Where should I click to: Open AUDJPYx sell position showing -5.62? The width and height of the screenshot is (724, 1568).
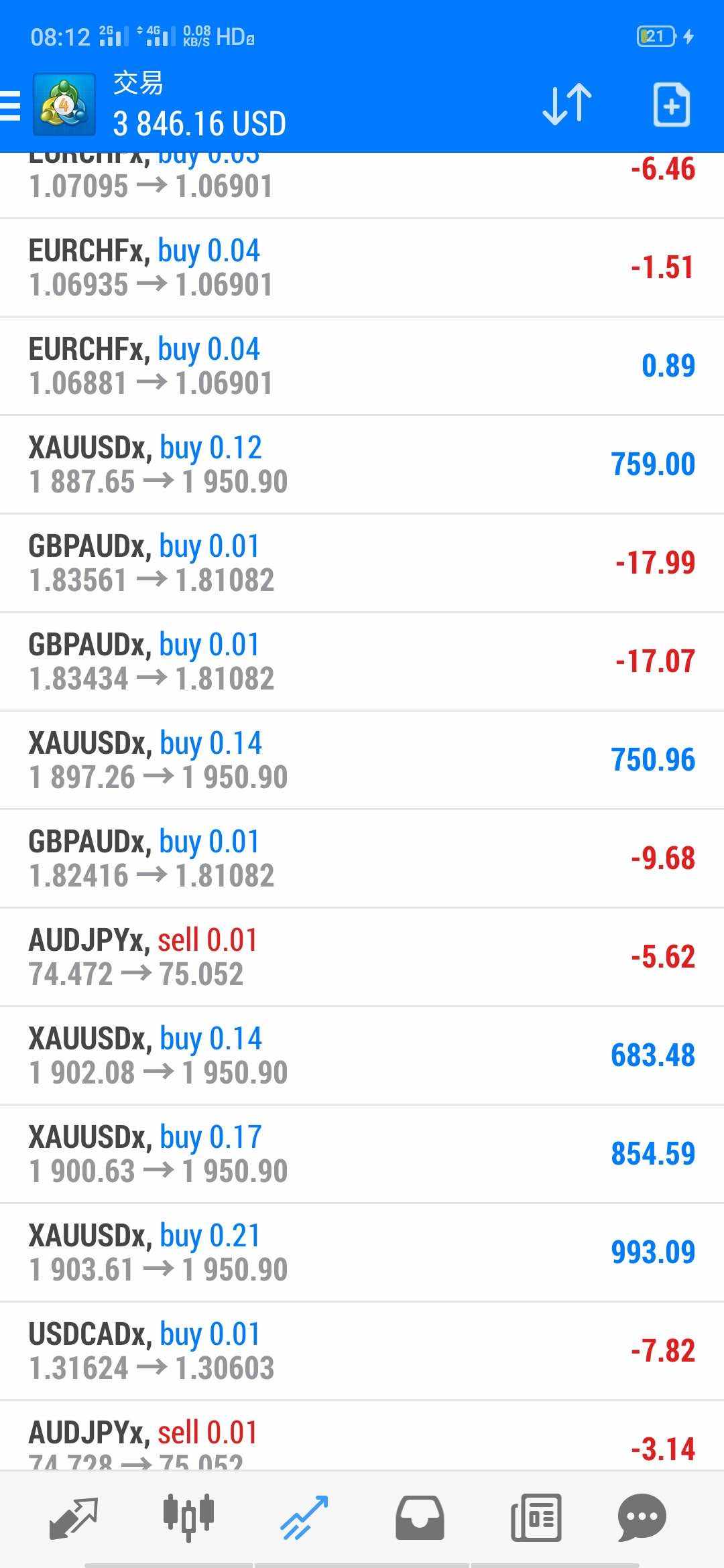362,957
